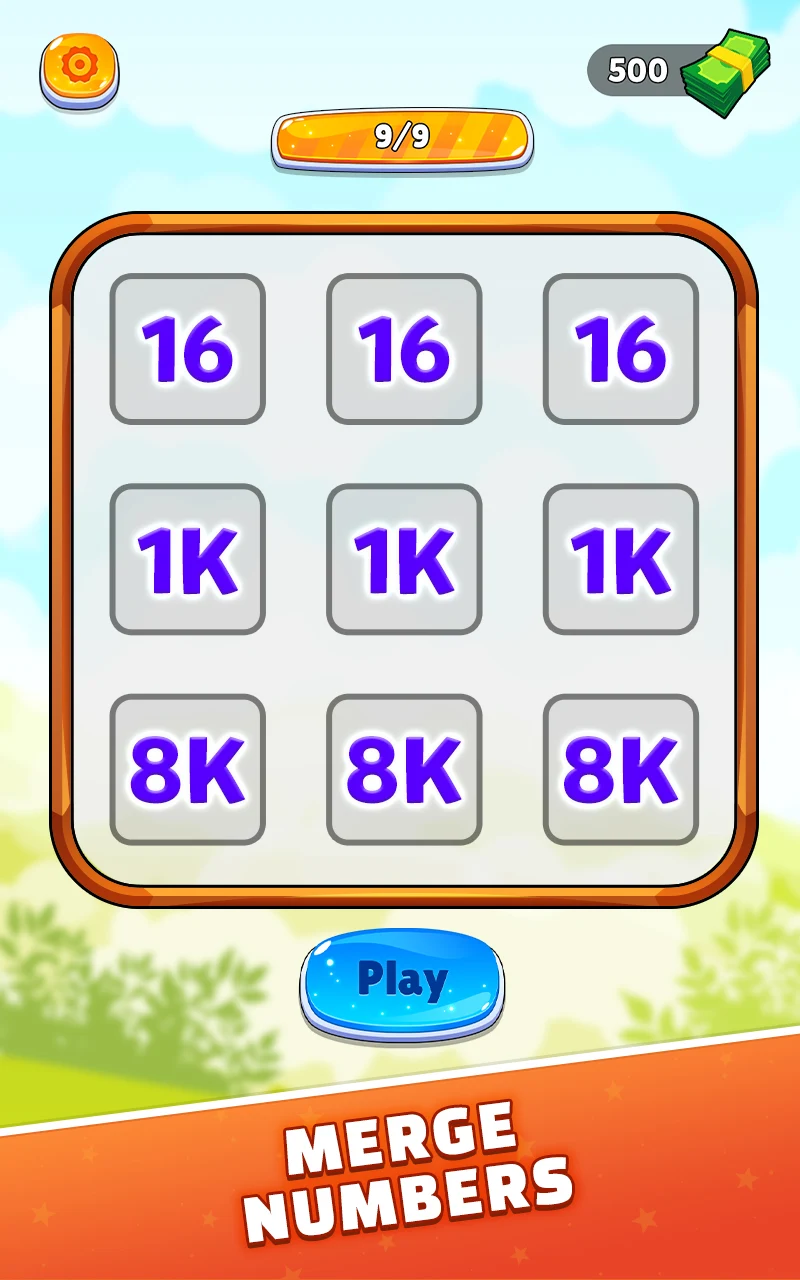Open the settings gear
Screen dimensions: 800x1280
click(78, 67)
